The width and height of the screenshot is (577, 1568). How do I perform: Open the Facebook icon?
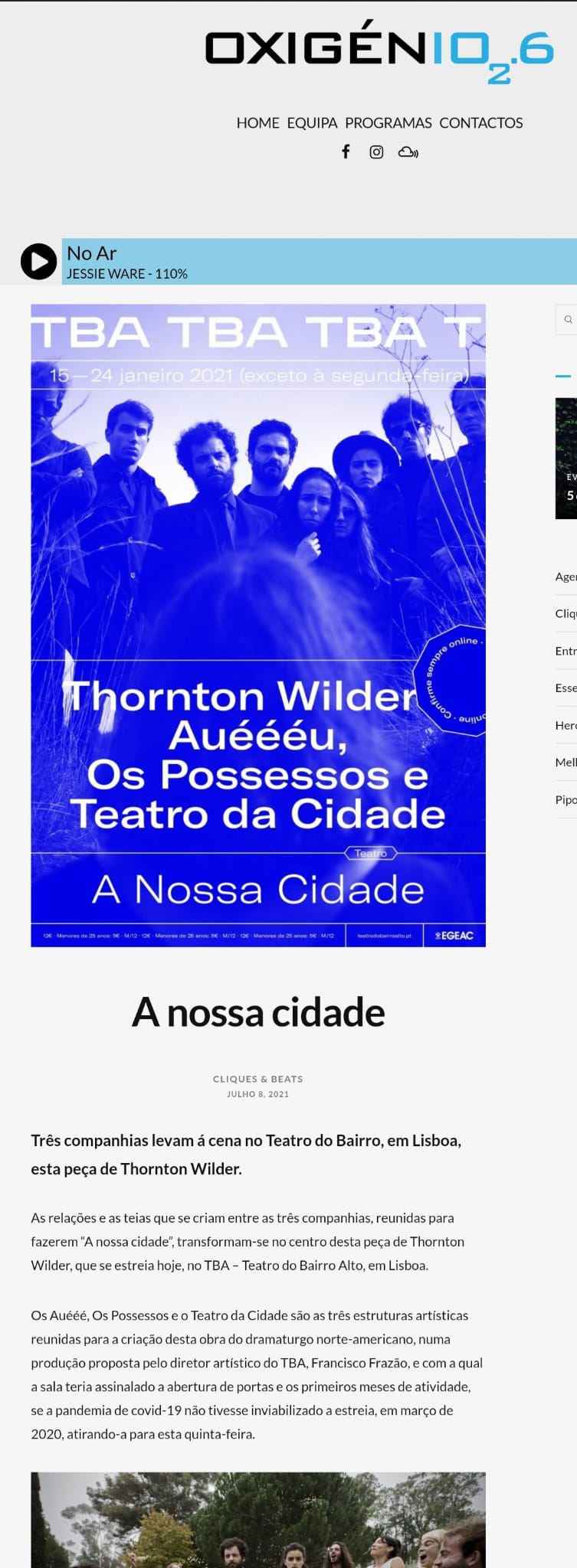point(346,152)
